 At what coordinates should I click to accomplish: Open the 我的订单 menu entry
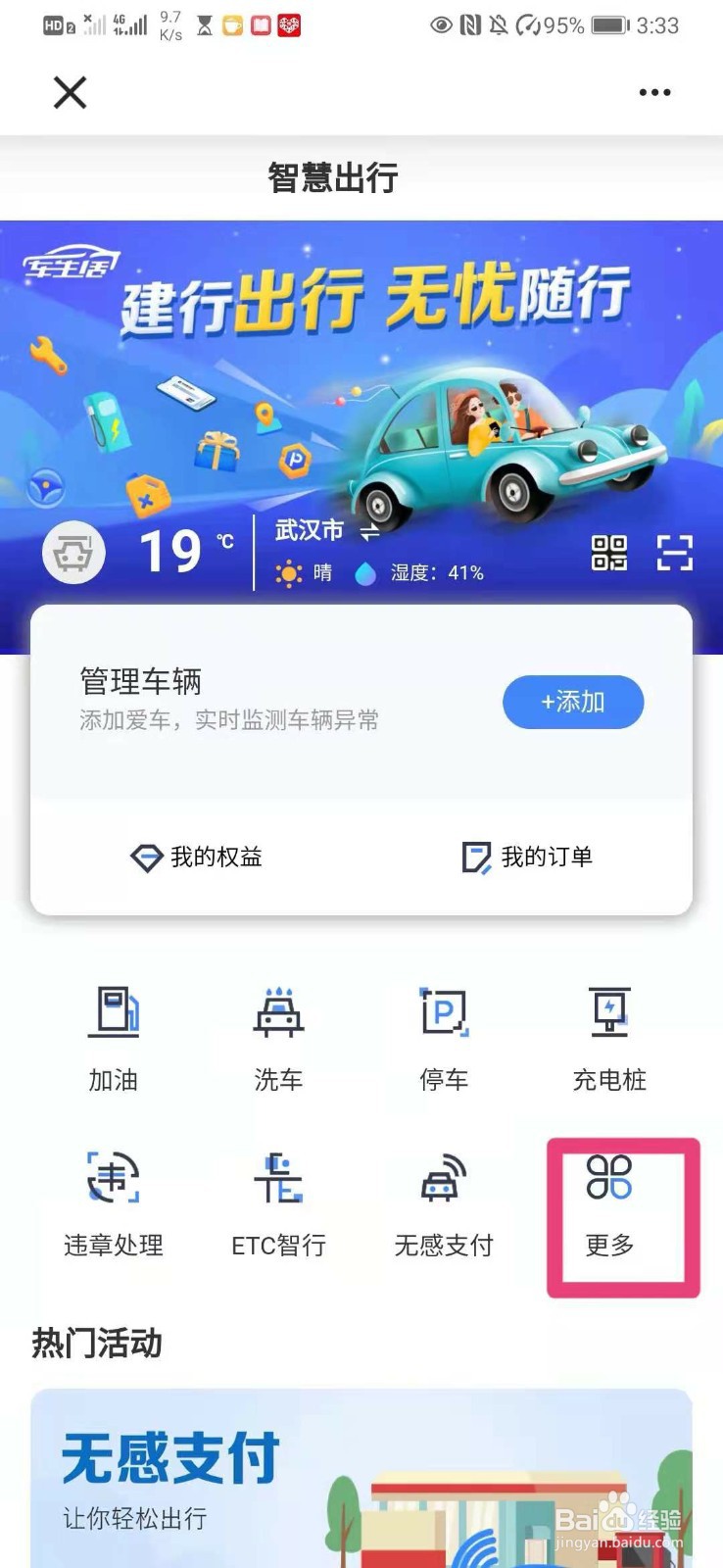(x=529, y=857)
